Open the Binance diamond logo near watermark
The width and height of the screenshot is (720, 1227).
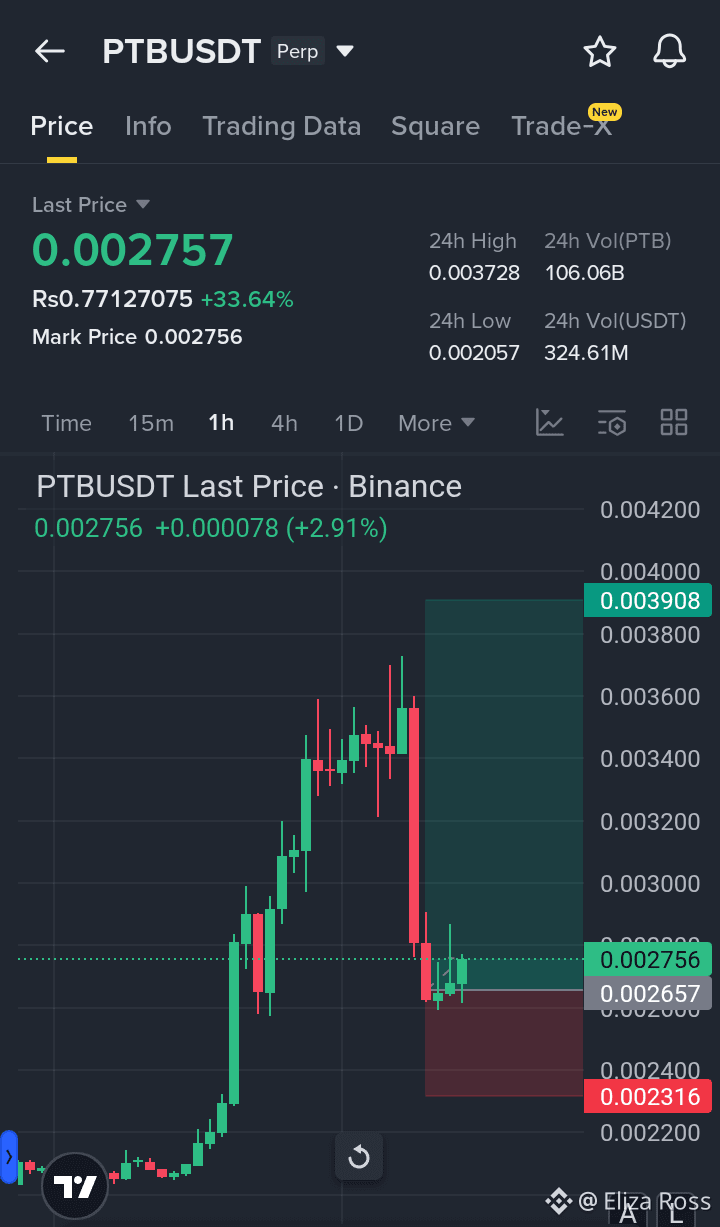(x=559, y=1200)
